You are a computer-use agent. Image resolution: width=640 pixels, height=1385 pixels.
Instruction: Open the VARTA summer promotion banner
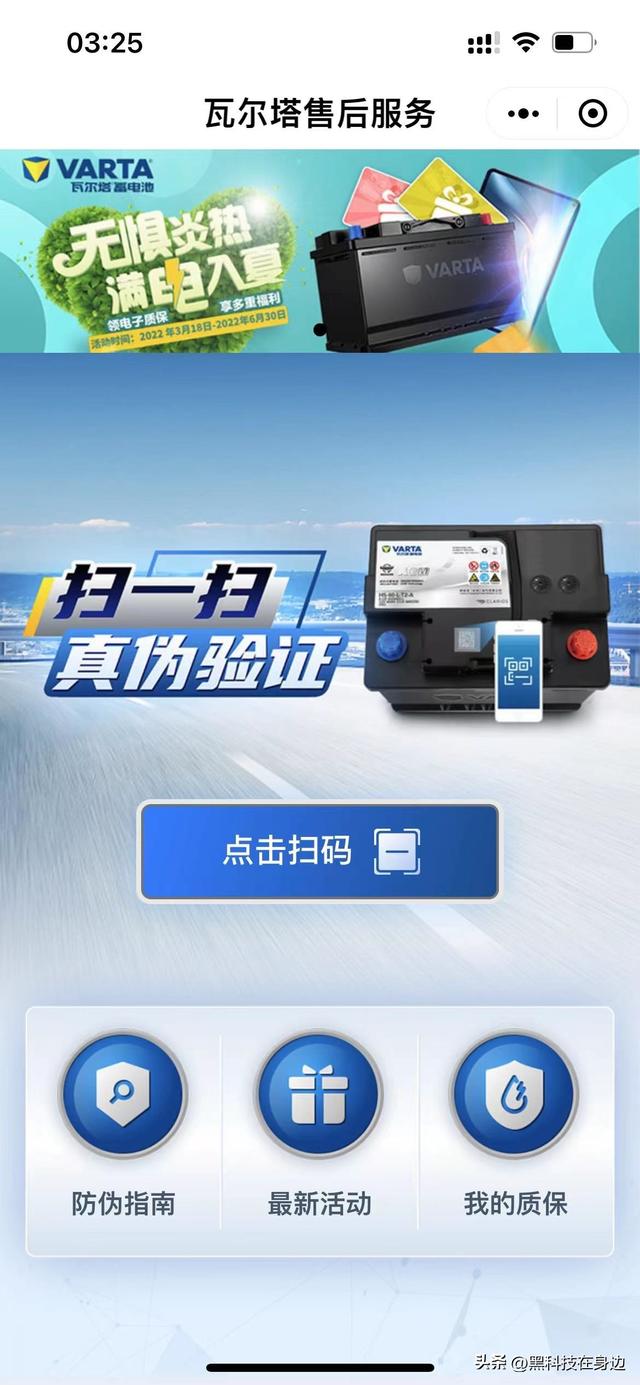320,251
